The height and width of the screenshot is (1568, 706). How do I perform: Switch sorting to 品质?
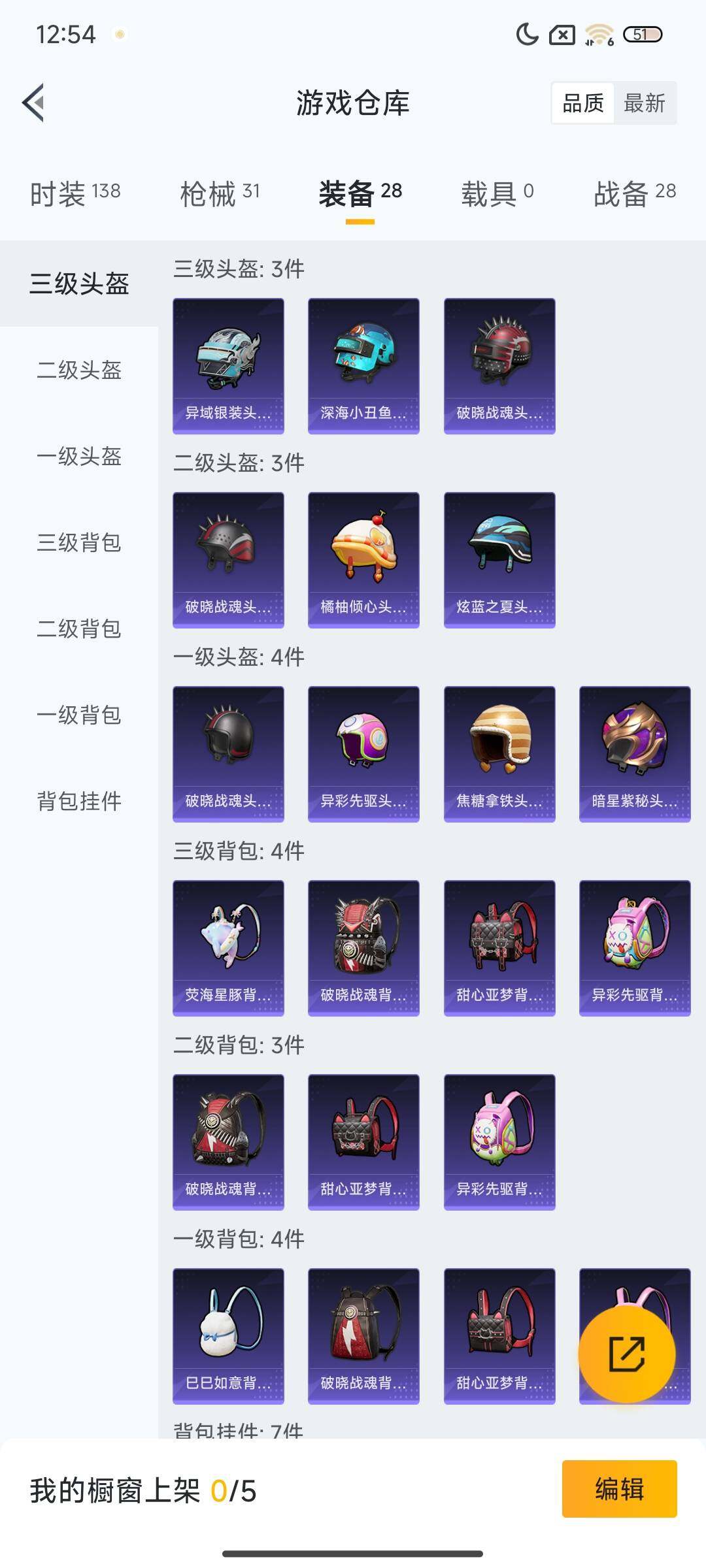pyautogui.click(x=584, y=103)
